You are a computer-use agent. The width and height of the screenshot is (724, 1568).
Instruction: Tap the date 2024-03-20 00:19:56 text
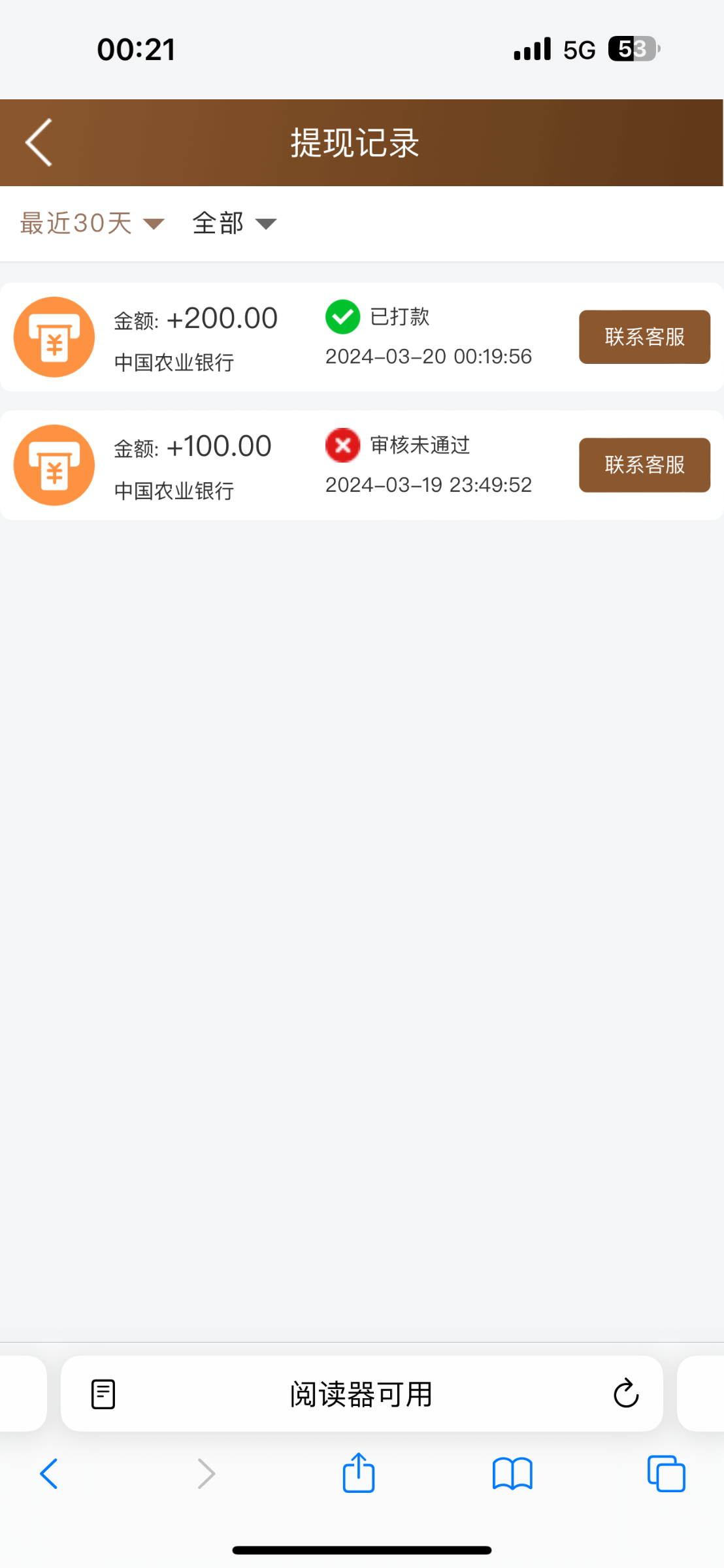[x=429, y=356]
